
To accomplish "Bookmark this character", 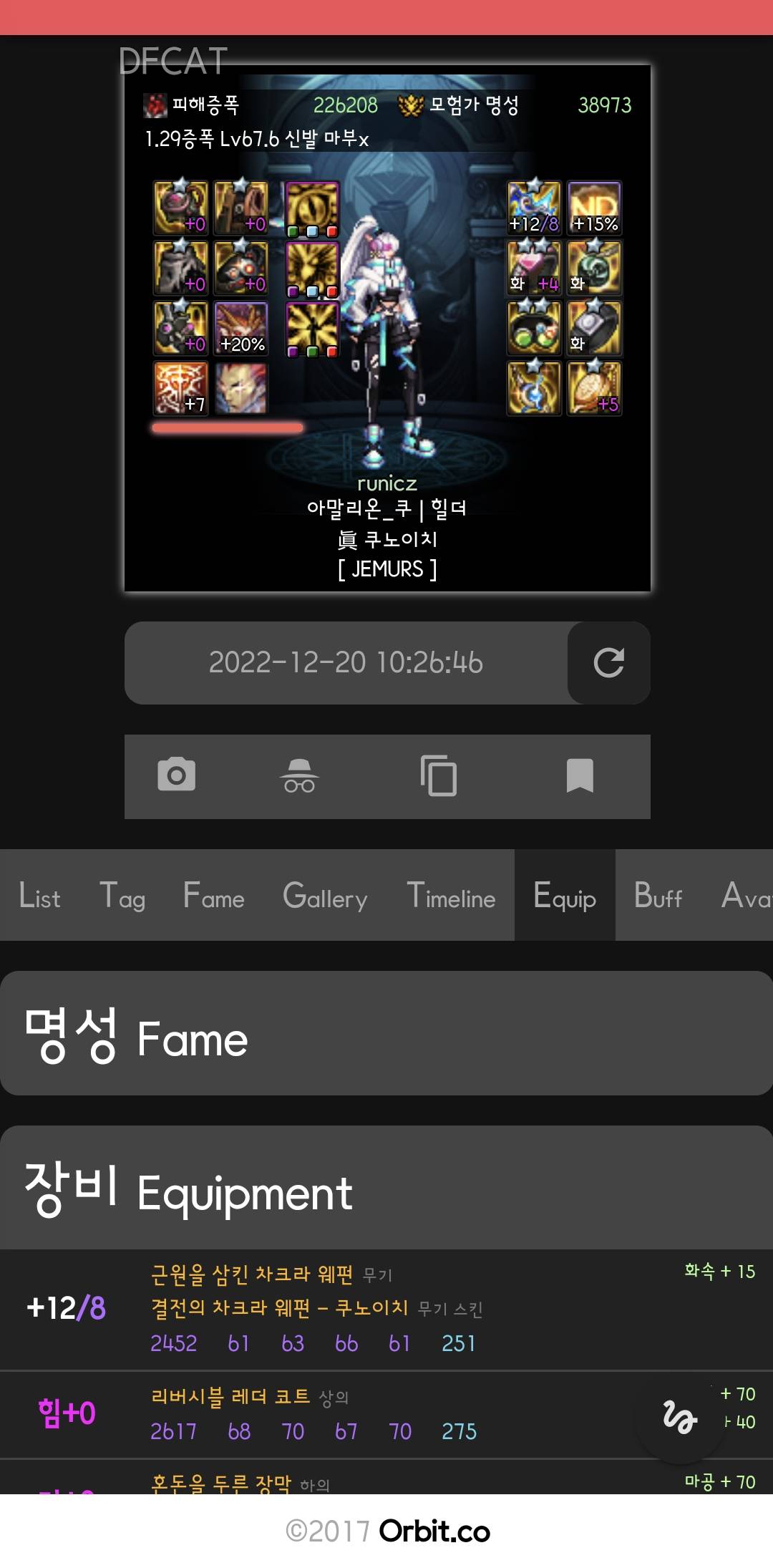I will pyautogui.click(x=579, y=775).
